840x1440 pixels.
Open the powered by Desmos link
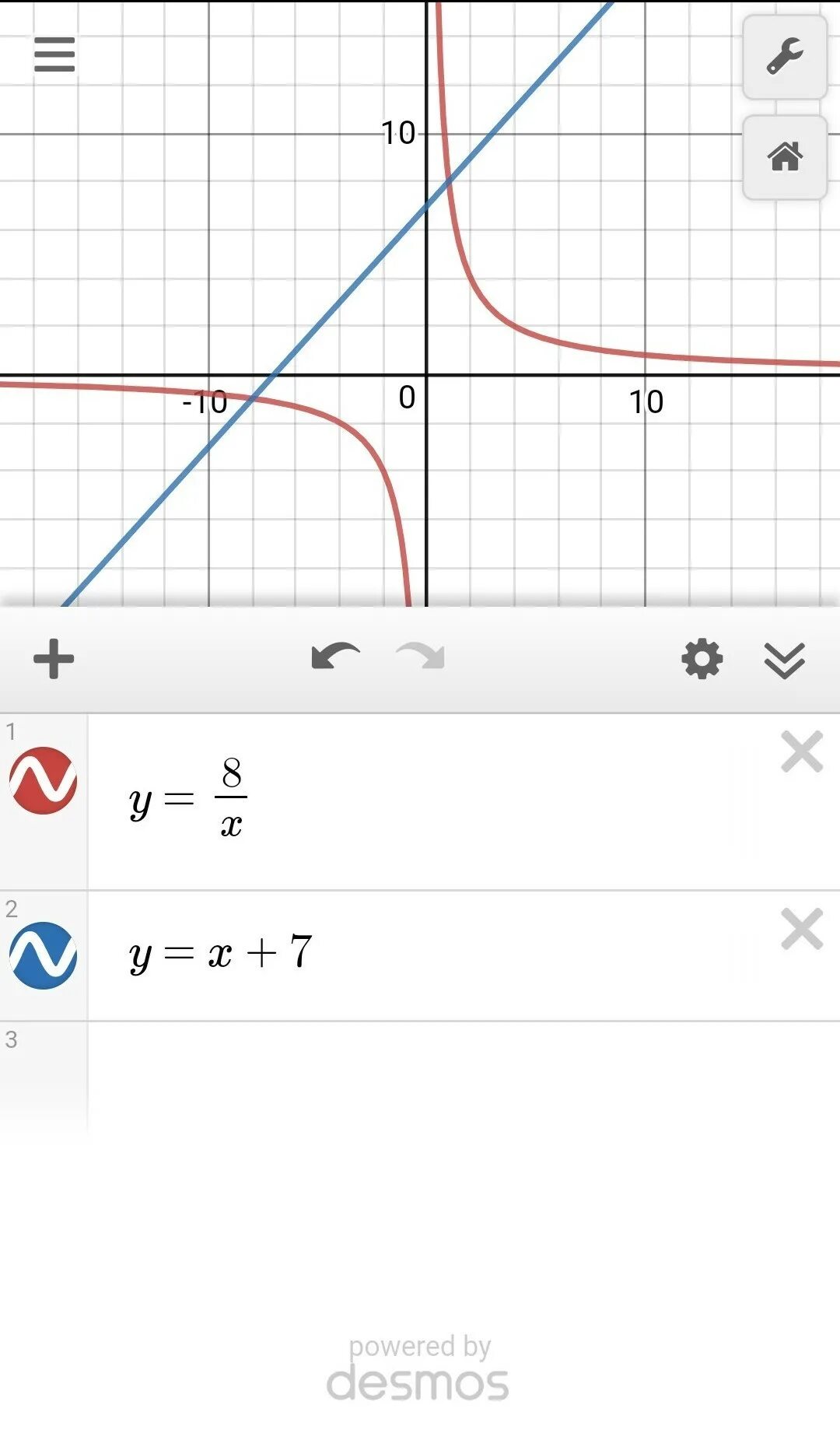pos(418,1368)
